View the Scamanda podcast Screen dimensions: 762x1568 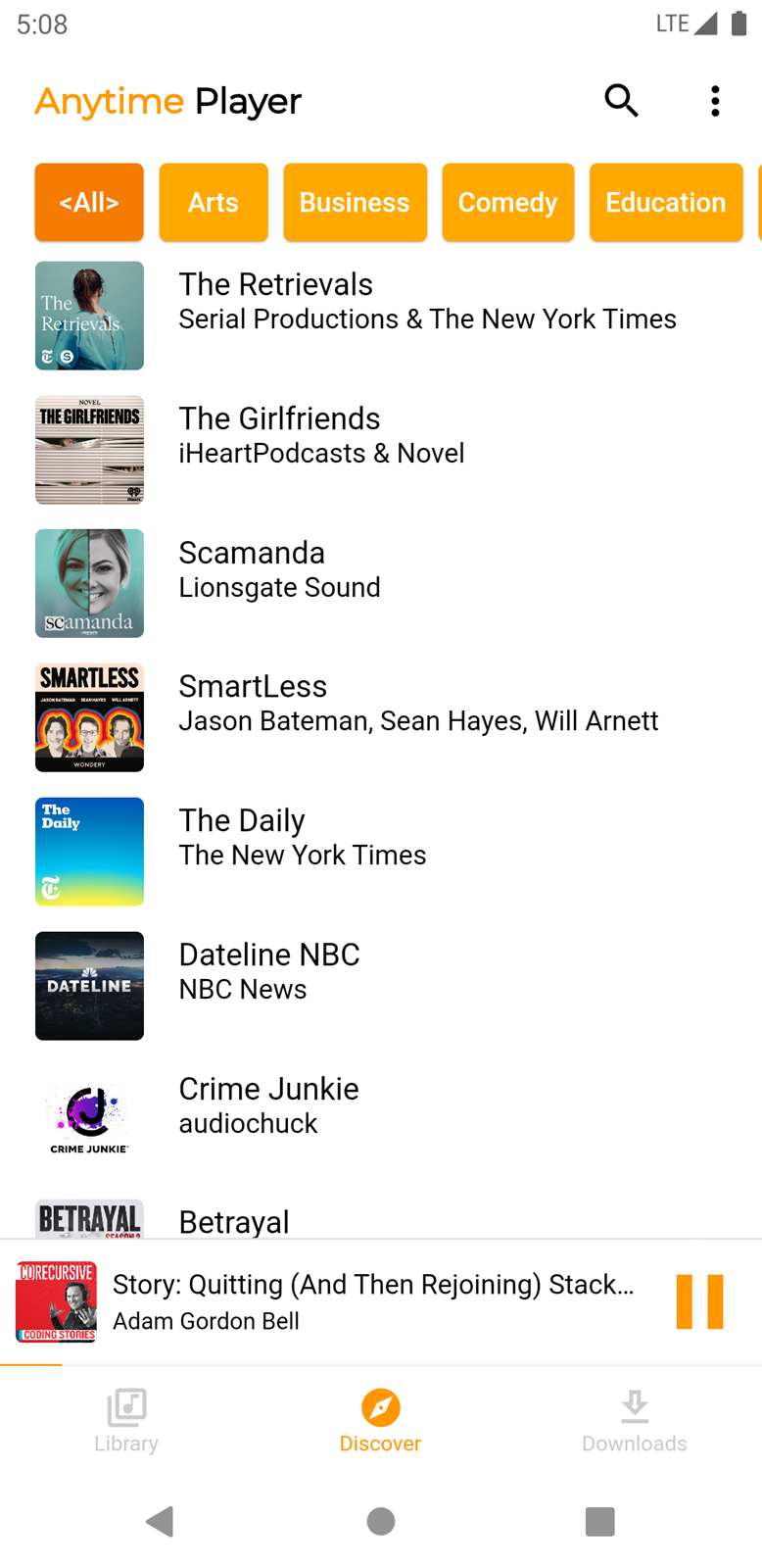pos(381,584)
